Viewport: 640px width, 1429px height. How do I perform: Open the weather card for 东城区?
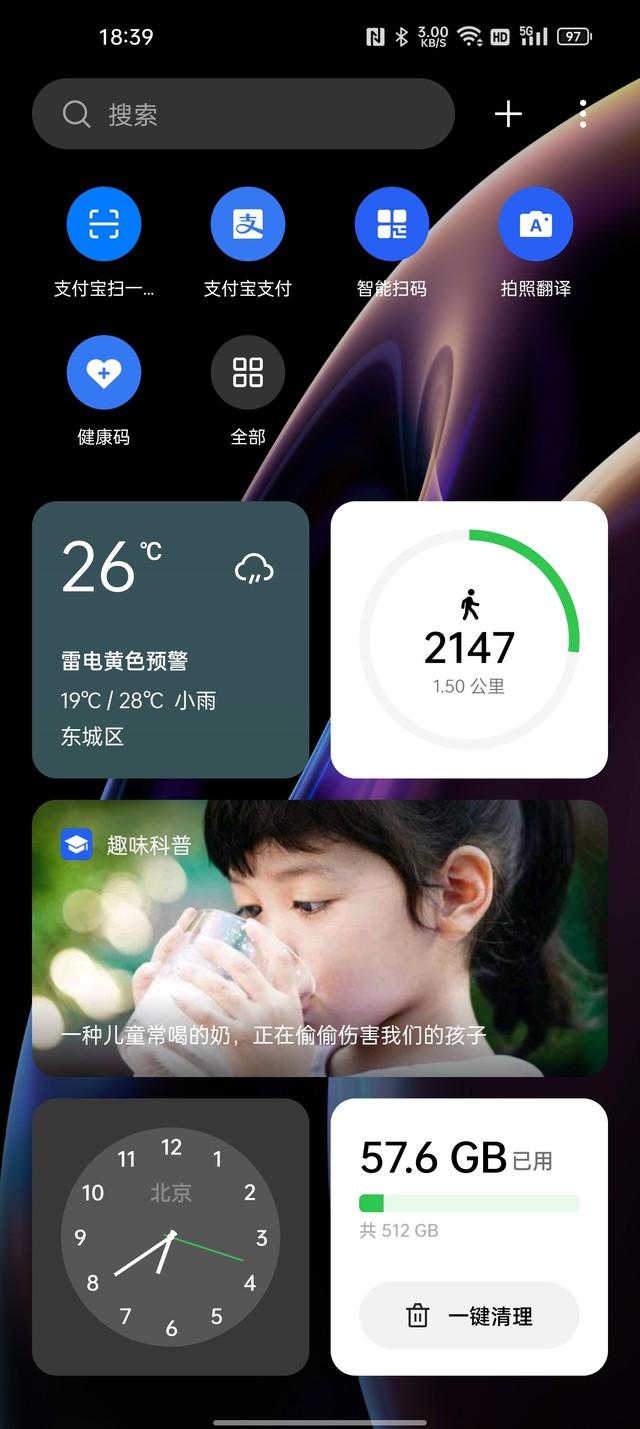click(170, 640)
